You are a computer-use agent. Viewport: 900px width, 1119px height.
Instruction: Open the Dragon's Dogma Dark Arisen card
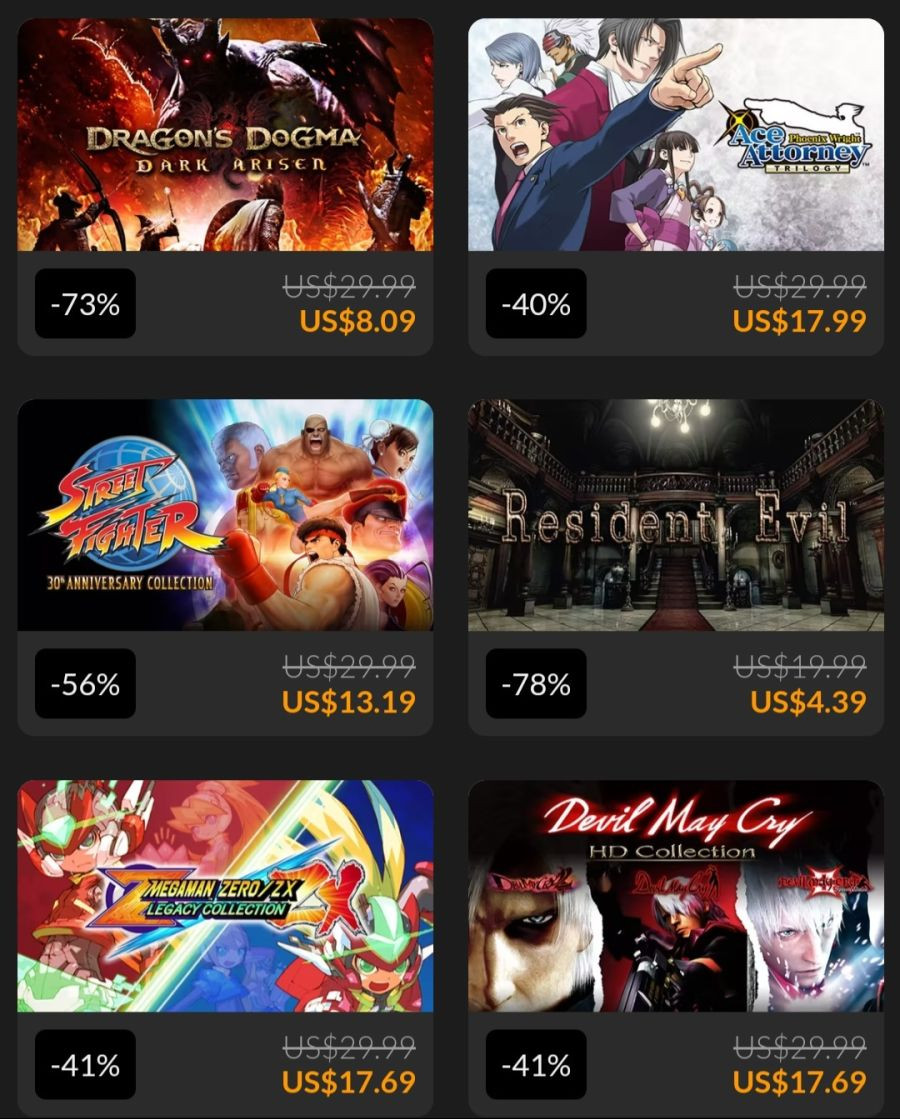(x=225, y=135)
